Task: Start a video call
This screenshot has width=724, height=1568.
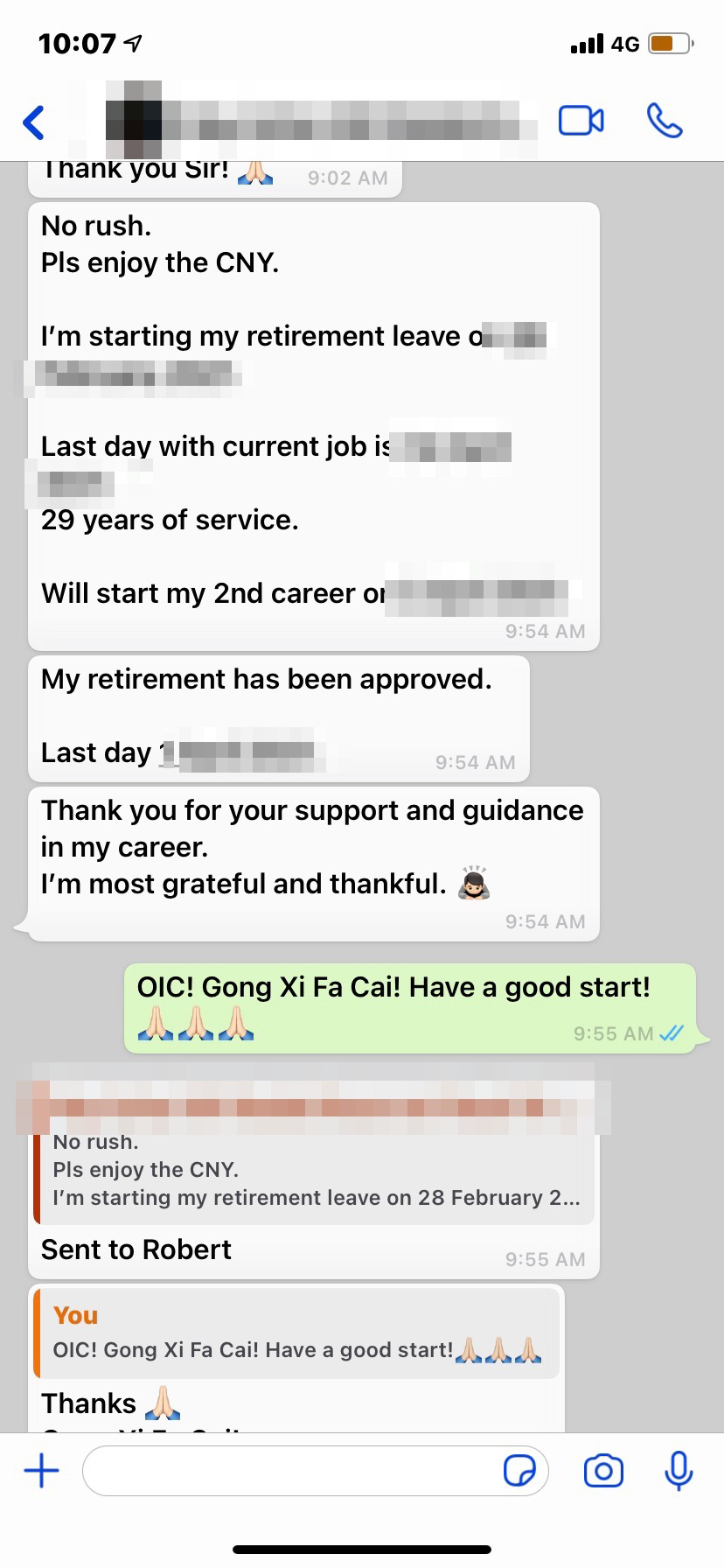Action: point(581,121)
